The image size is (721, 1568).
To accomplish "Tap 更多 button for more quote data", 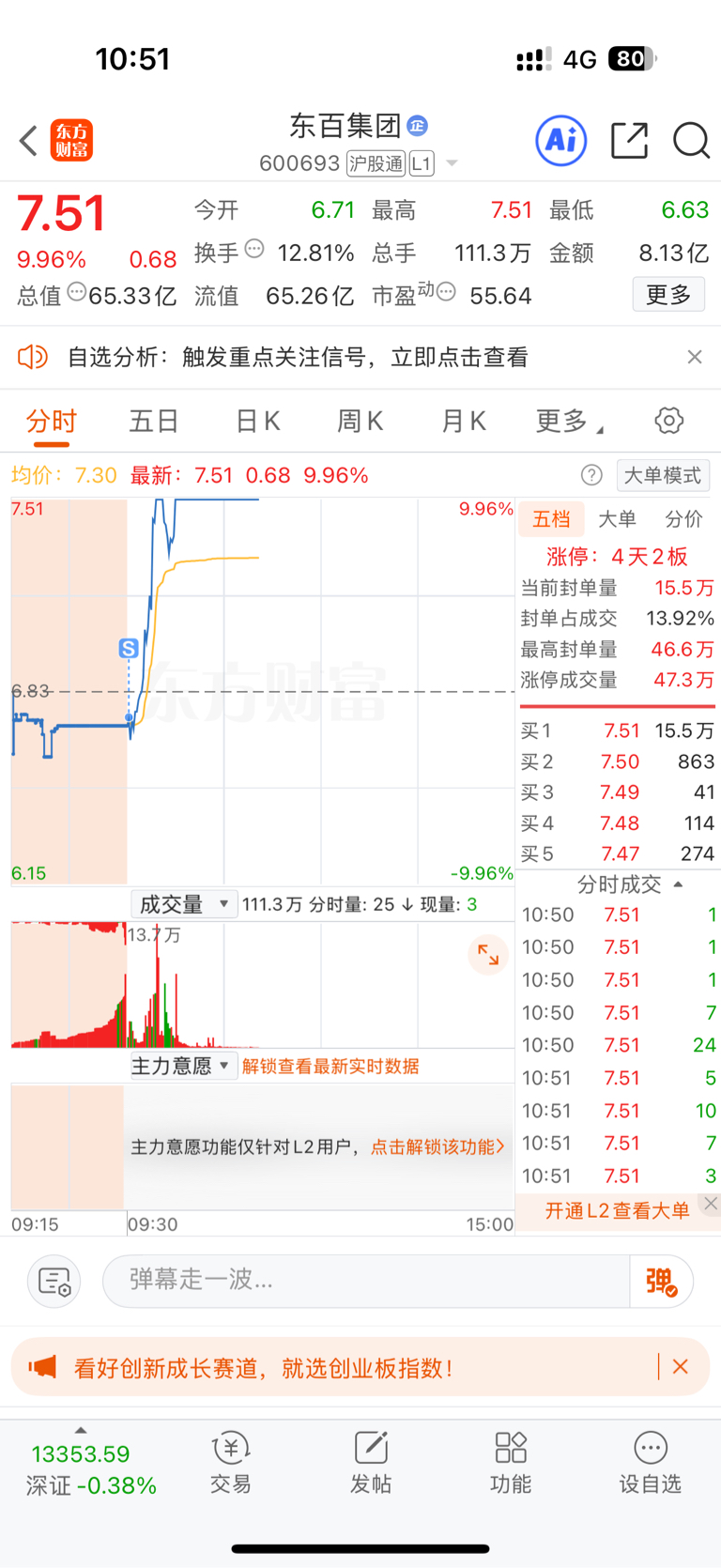I will click(x=668, y=295).
